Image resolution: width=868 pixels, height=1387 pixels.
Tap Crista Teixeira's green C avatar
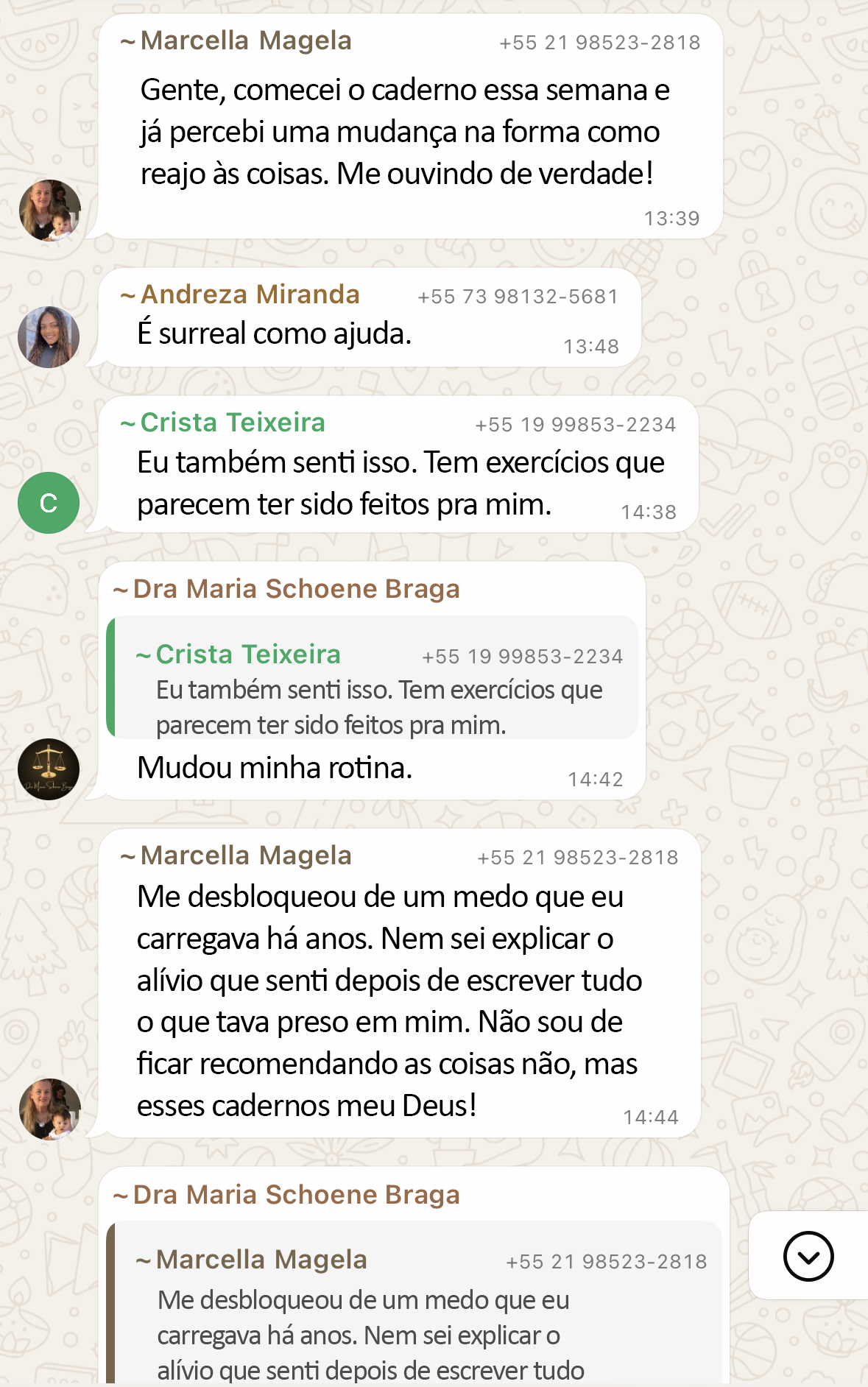click(x=49, y=503)
